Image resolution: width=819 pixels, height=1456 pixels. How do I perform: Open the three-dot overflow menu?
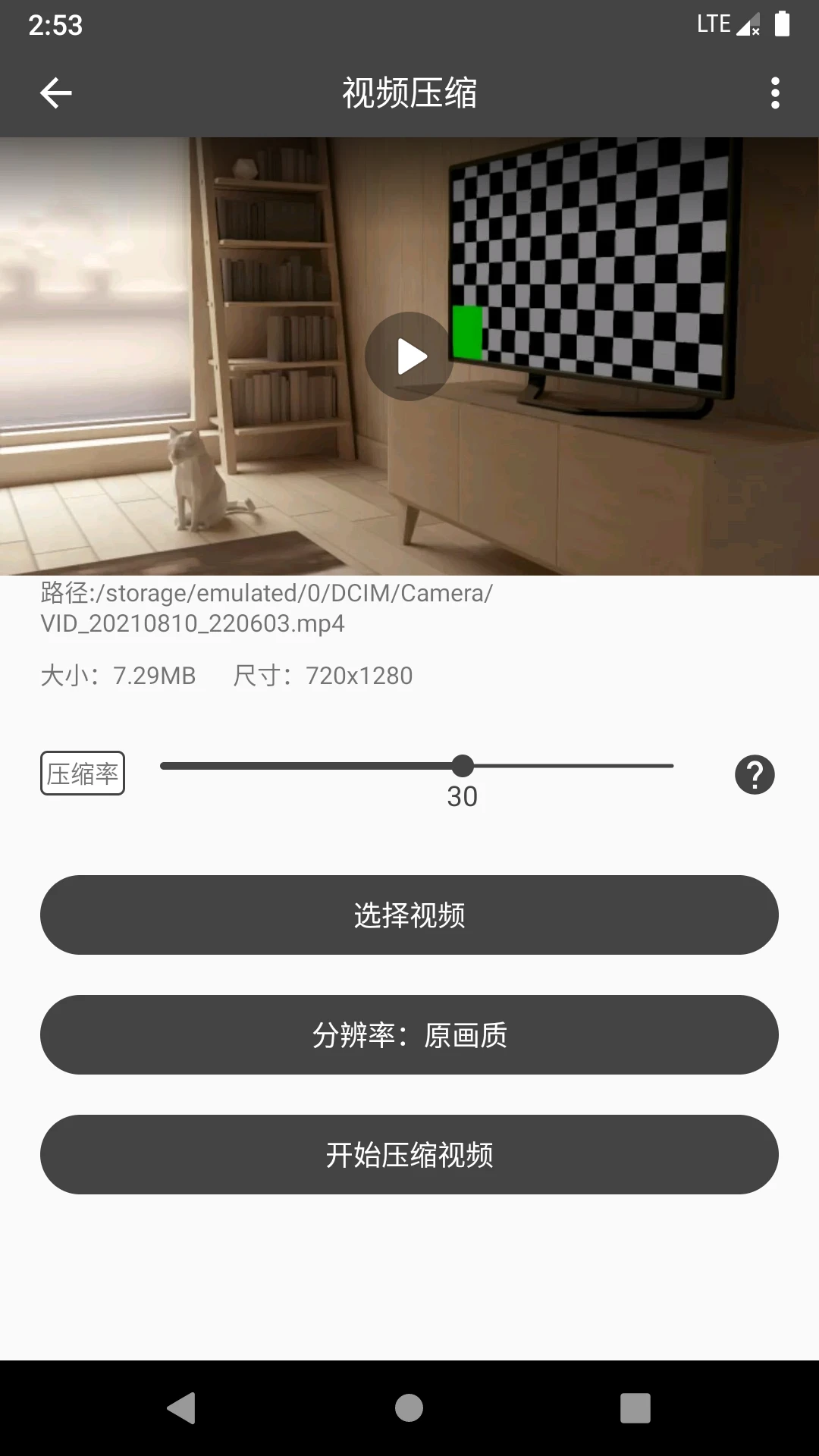pos(774,93)
